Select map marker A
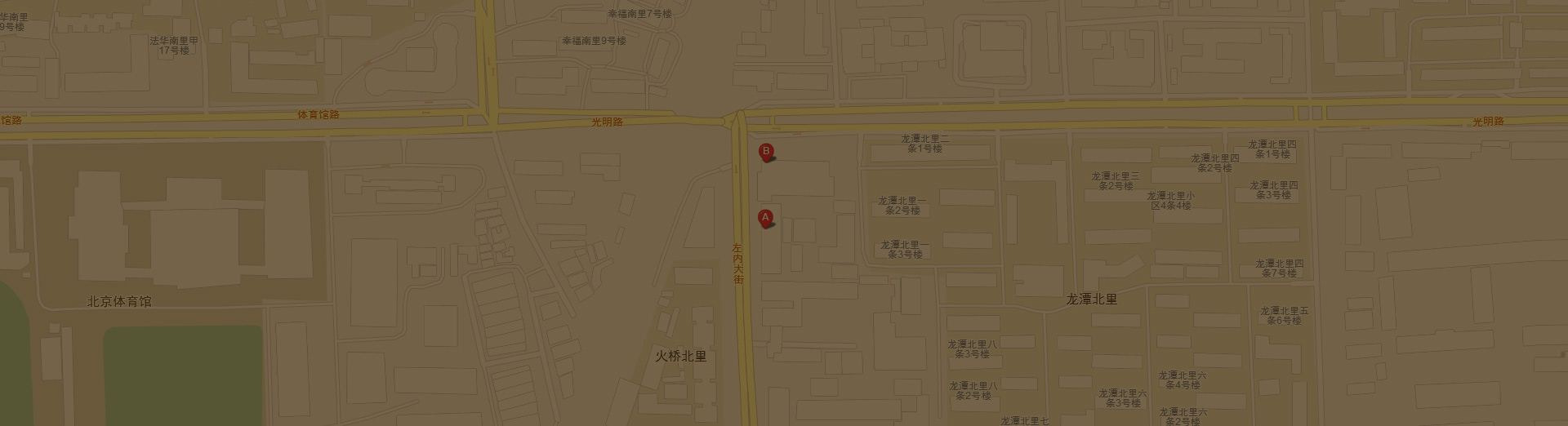This screenshot has height=426, width=1568. pyautogui.click(x=765, y=218)
